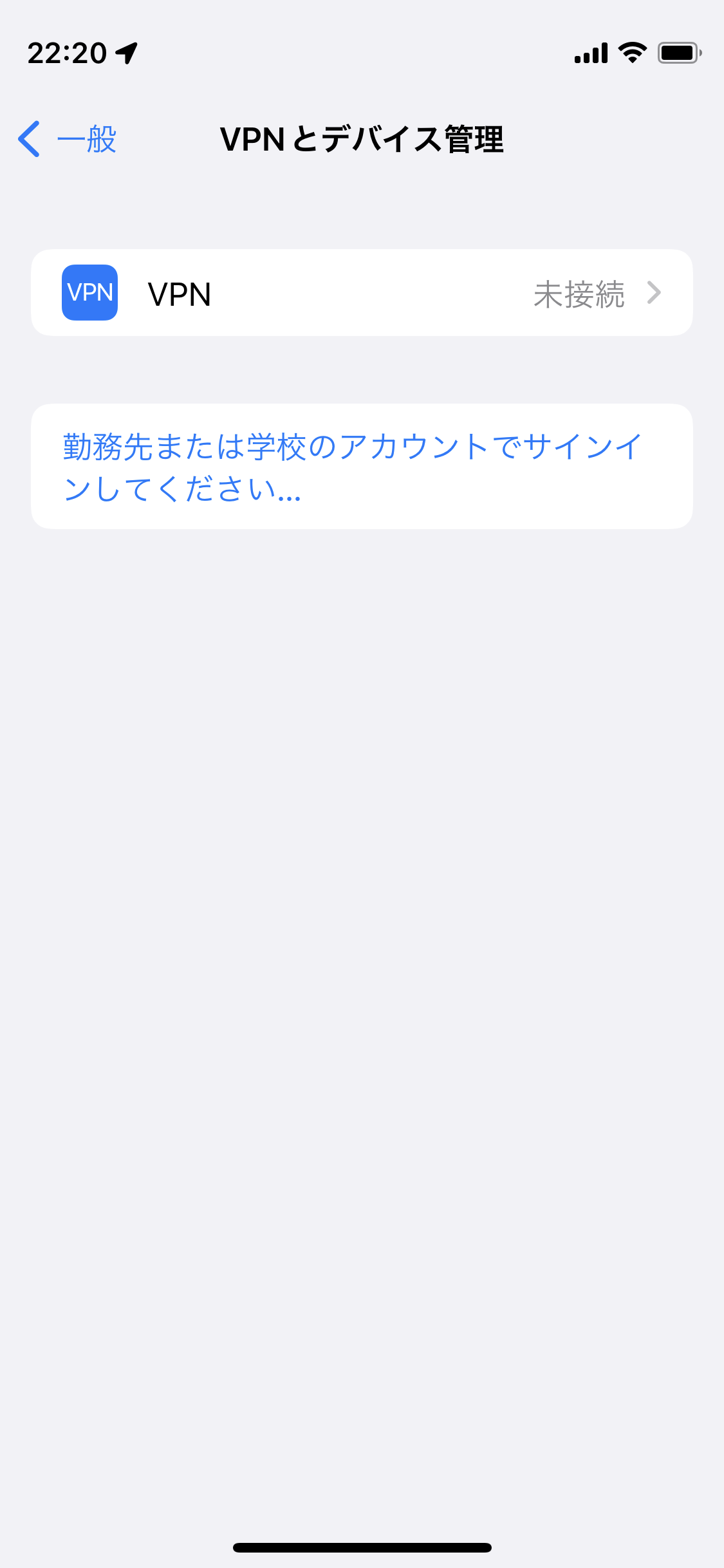Open the VPN settings row
Viewport: 724px width, 1568px height.
pyautogui.click(x=362, y=293)
